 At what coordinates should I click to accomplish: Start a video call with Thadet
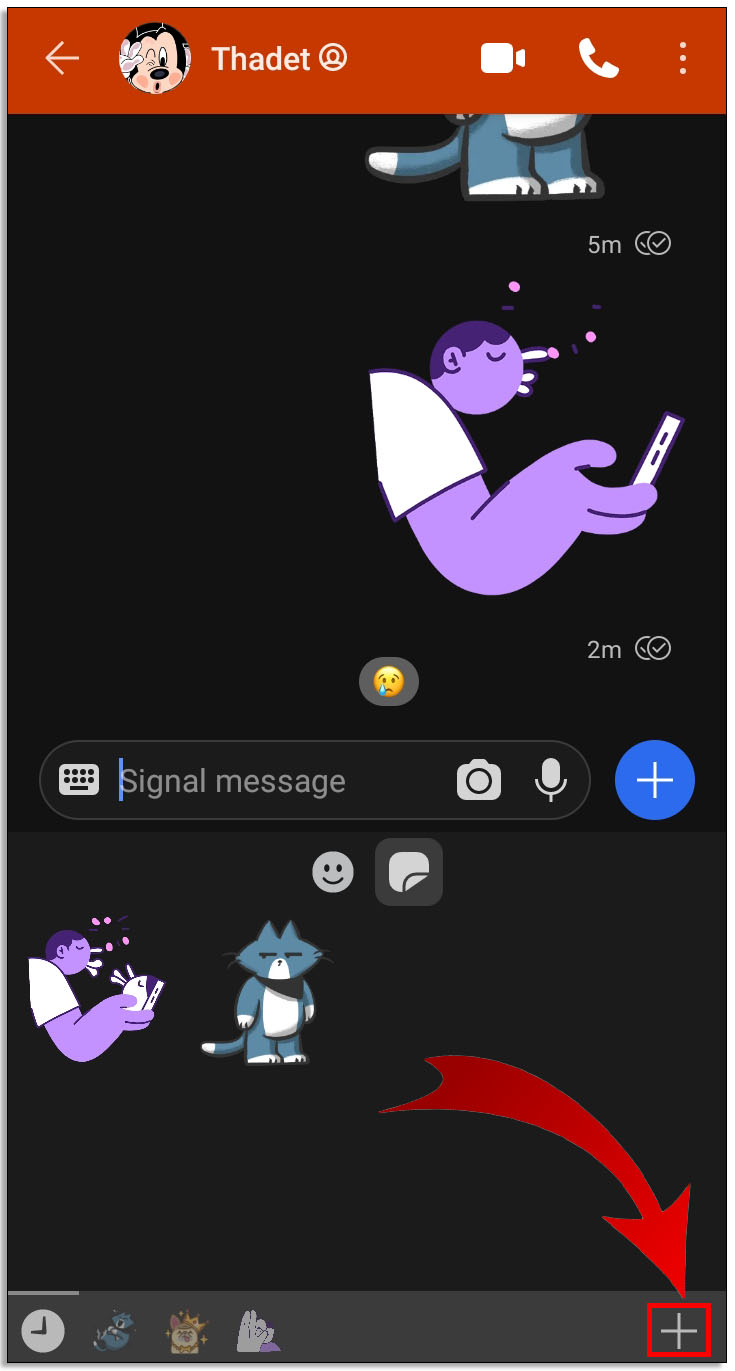coord(503,59)
